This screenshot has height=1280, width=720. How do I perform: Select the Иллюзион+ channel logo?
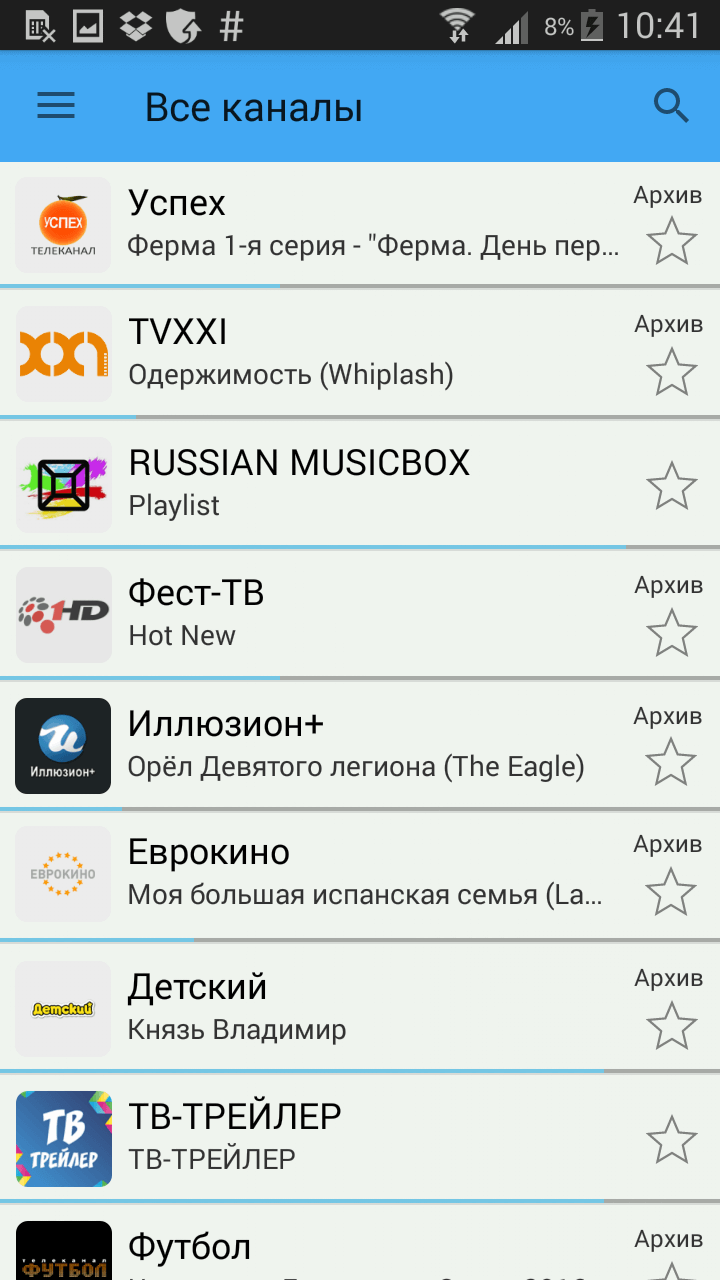pos(63,746)
